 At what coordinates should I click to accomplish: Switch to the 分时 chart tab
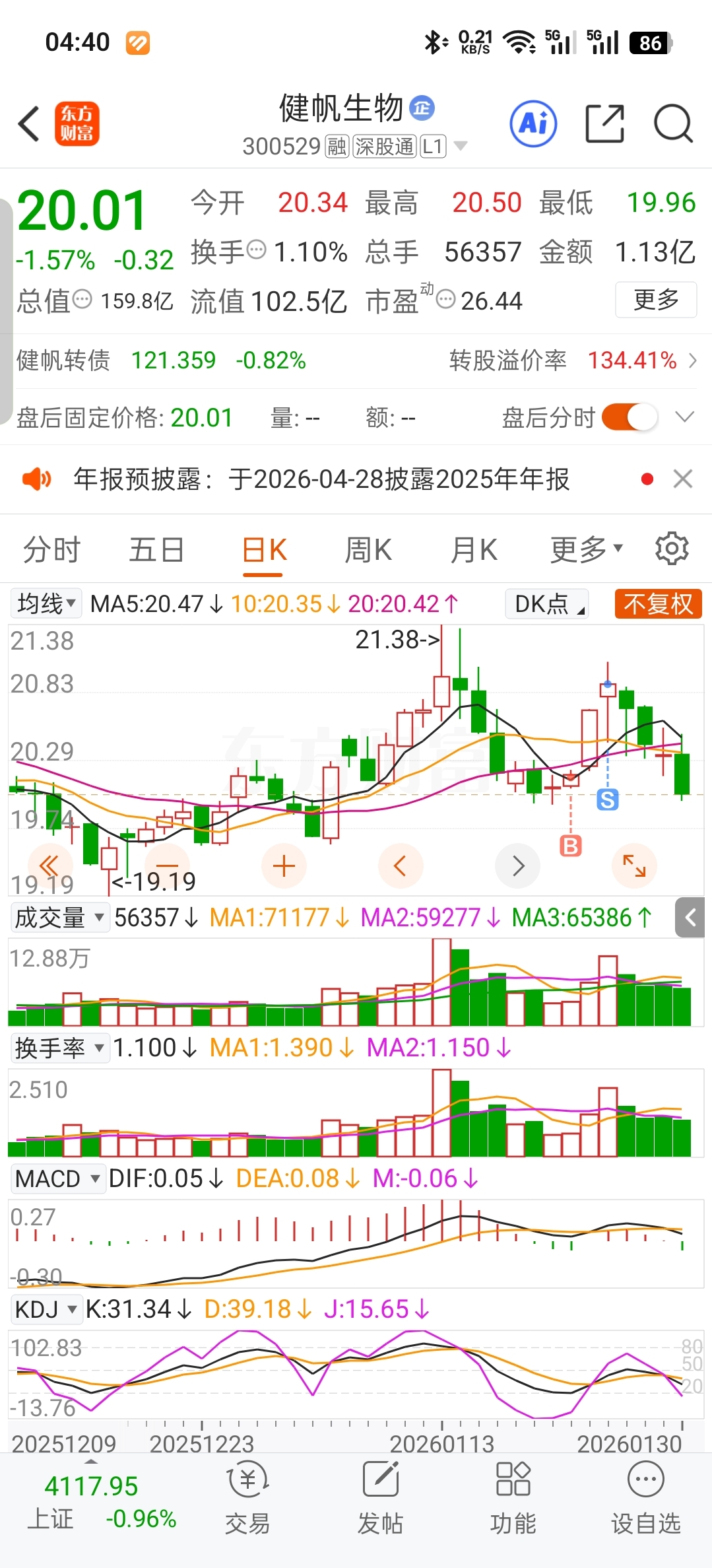click(51, 549)
